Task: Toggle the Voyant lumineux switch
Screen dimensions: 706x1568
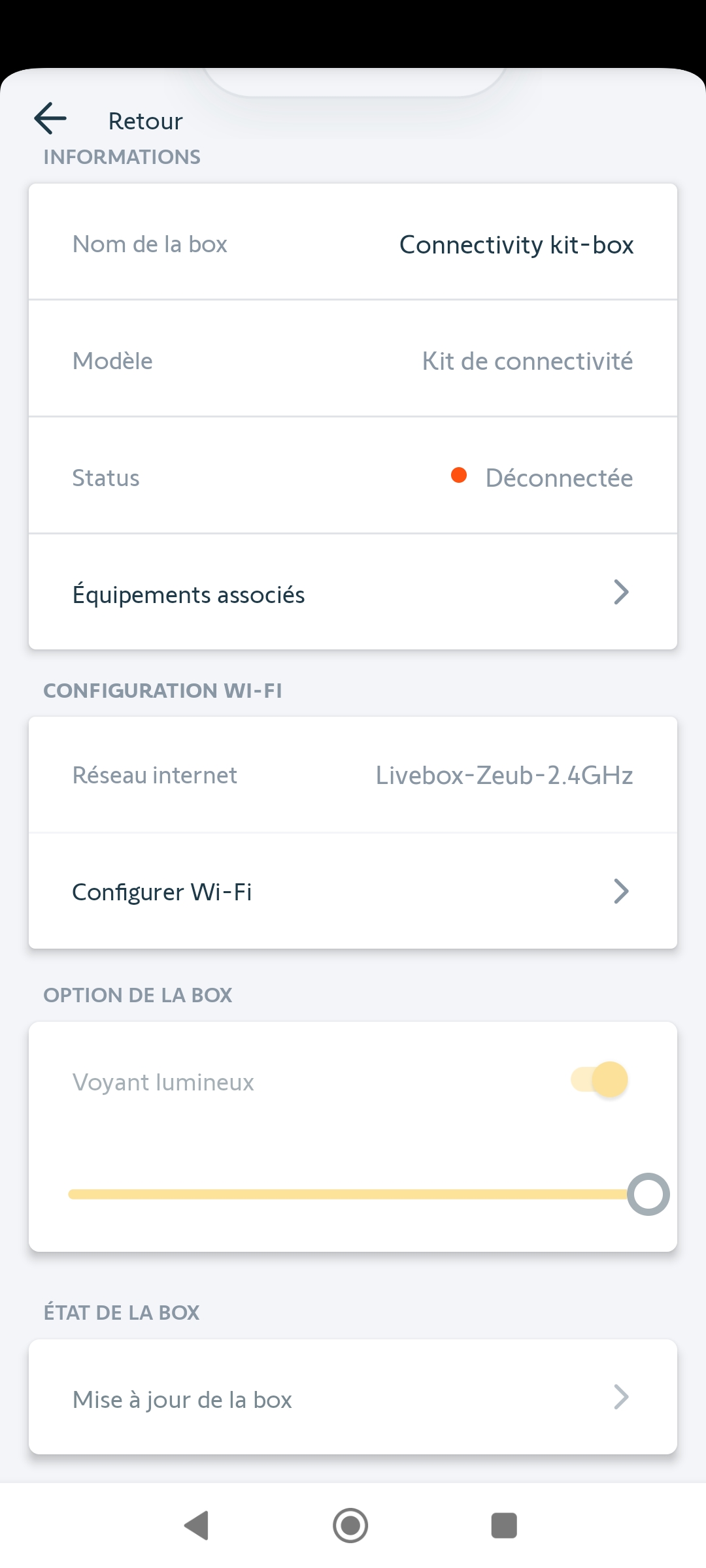Action: (600, 1079)
